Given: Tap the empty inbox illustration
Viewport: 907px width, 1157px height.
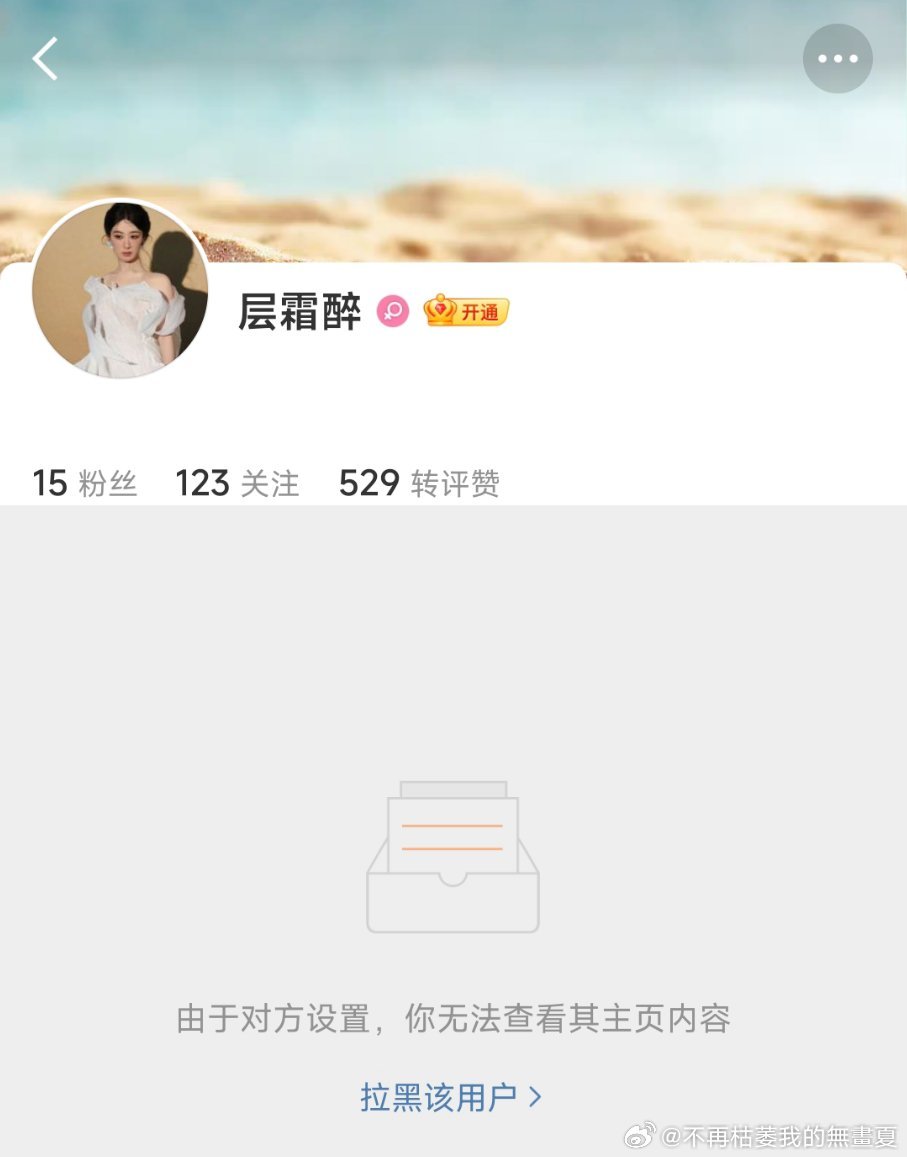Looking at the screenshot, I should tap(452, 858).
